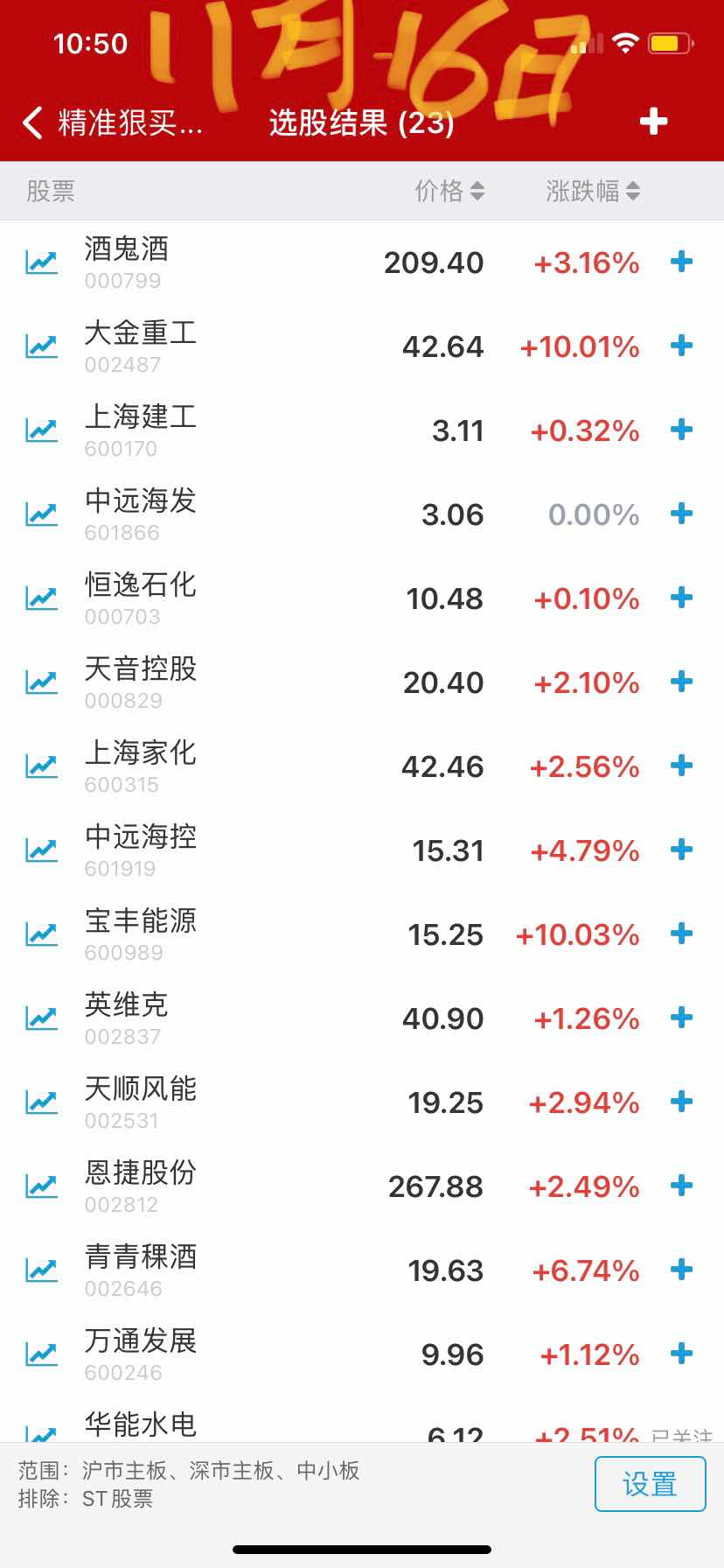
Task: Click the blue chart icon next to 大金重工
Action: point(40,346)
